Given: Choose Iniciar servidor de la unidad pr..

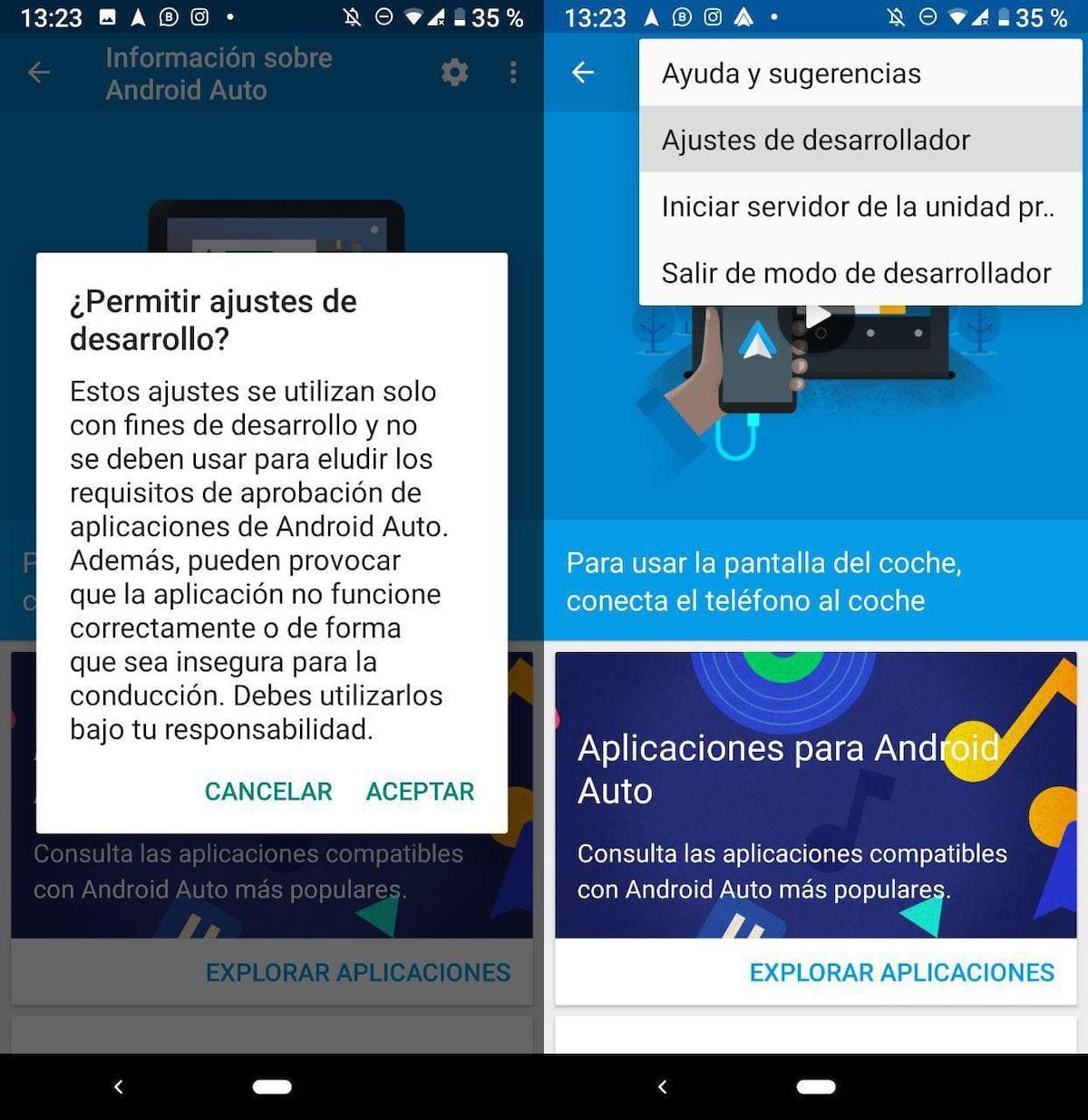Looking at the screenshot, I should coord(857,207).
